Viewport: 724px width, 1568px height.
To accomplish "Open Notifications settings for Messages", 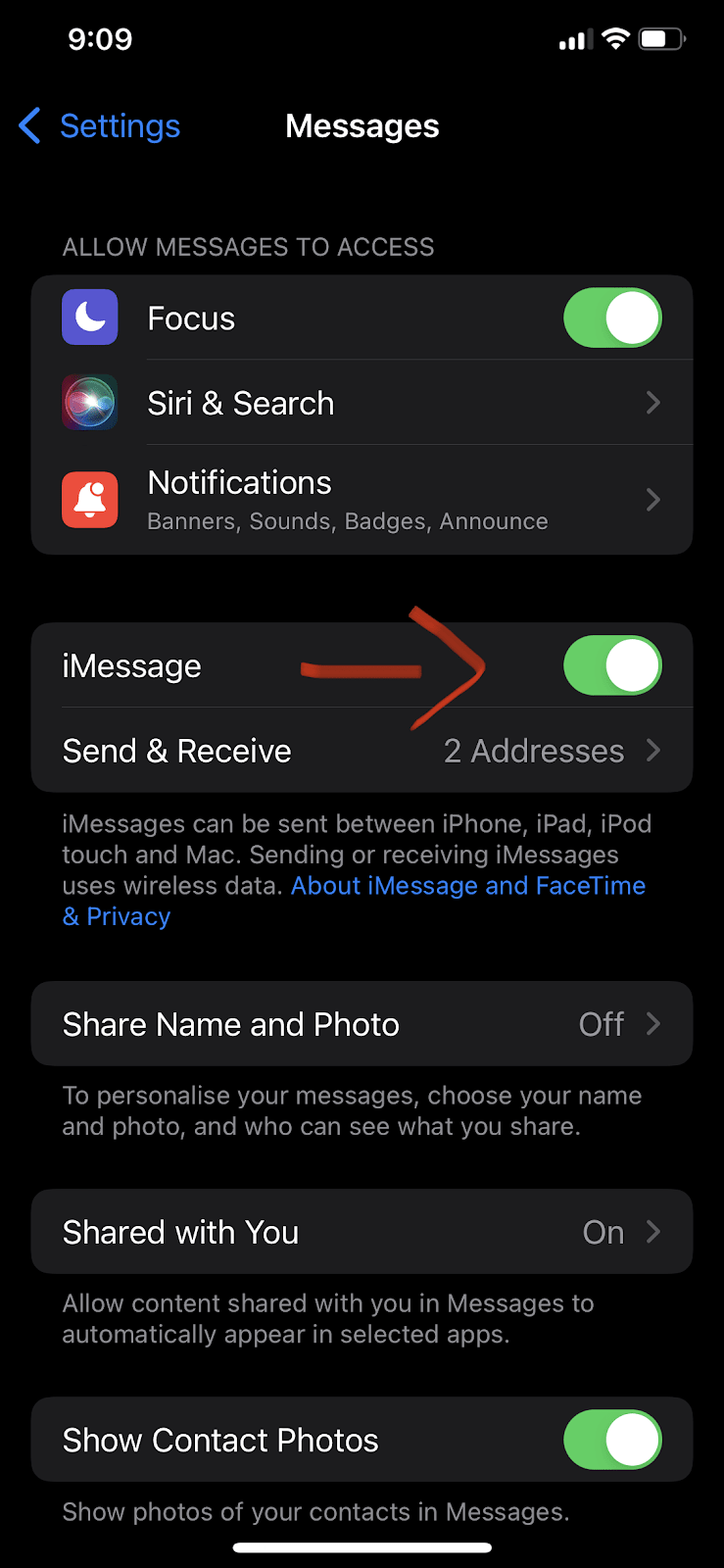I will (x=362, y=500).
